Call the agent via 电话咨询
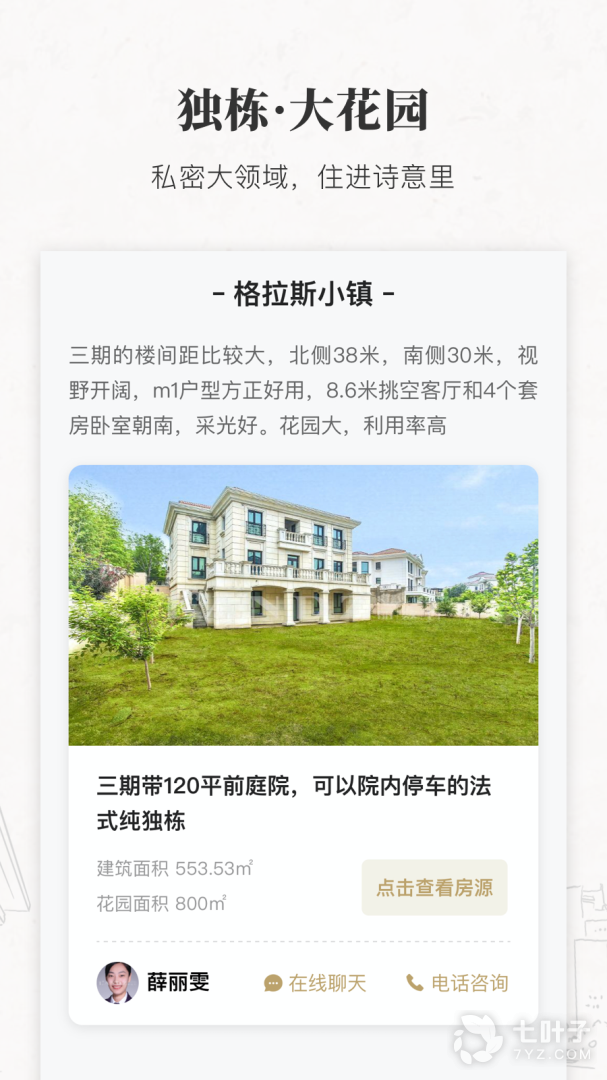Image resolution: width=607 pixels, height=1080 pixels. [457, 983]
